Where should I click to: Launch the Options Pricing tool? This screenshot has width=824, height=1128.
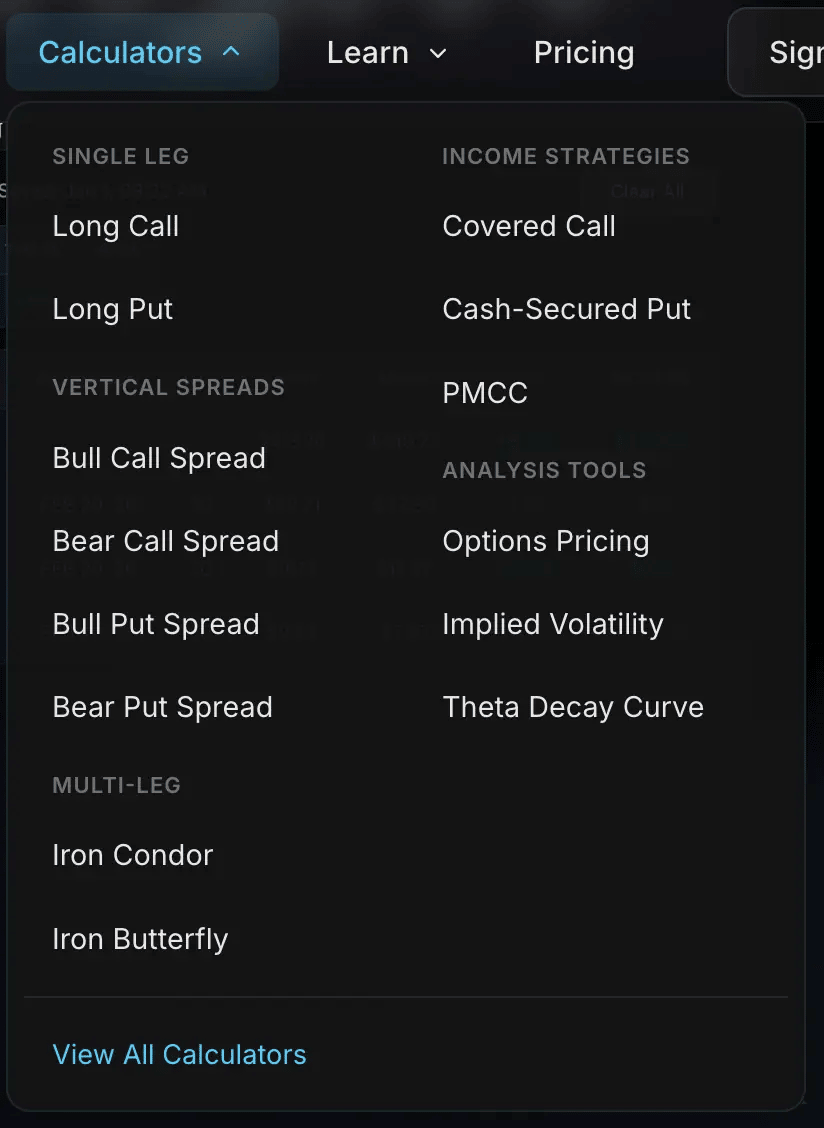[546, 541]
